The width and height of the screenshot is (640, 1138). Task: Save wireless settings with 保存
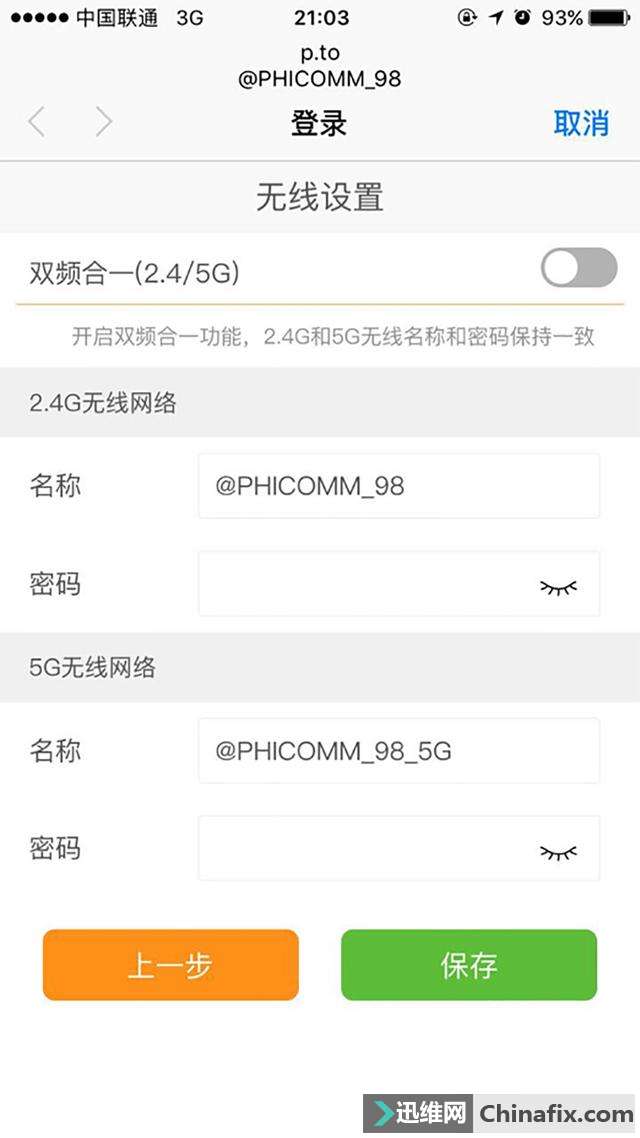coord(468,965)
